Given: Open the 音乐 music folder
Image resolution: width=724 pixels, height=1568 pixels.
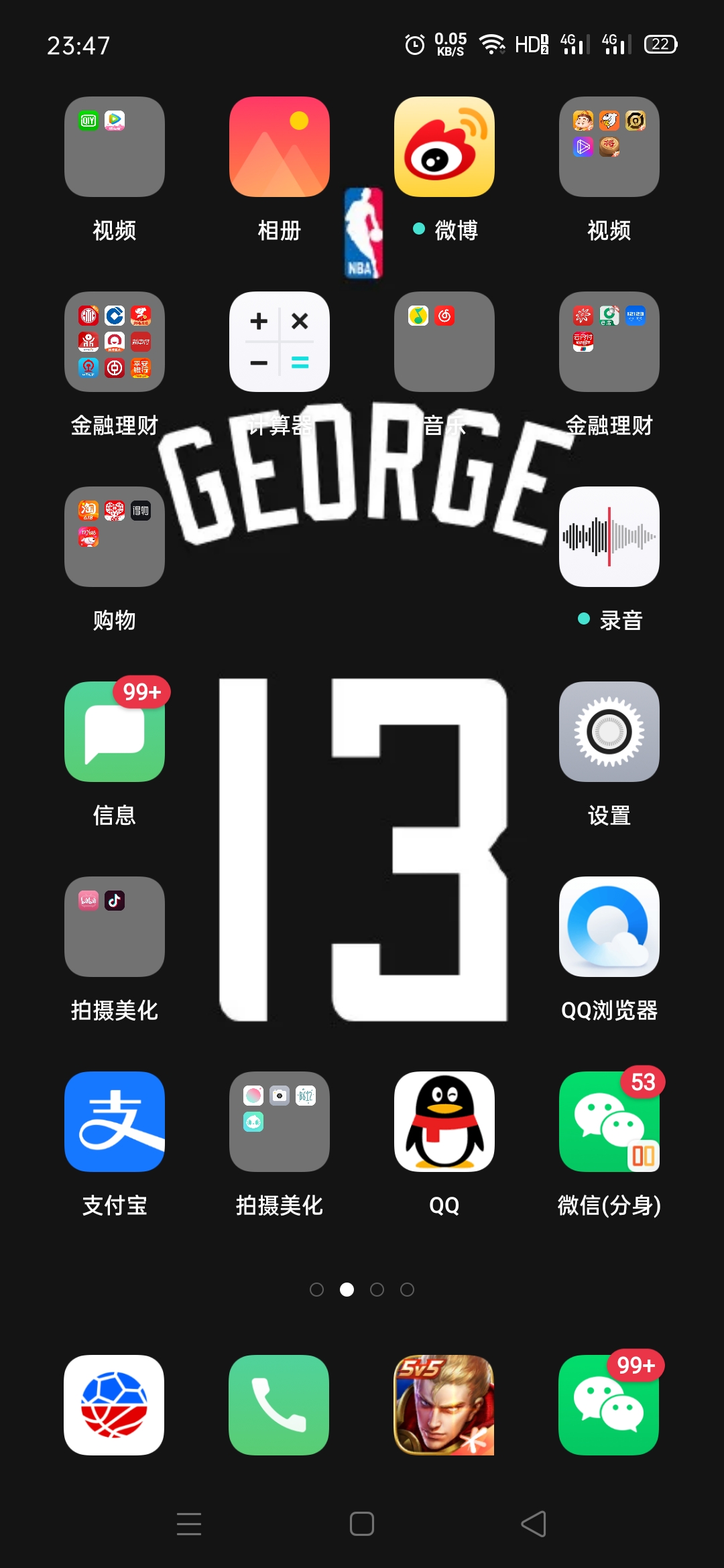Looking at the screenshot, I should [x=444, y=342].
